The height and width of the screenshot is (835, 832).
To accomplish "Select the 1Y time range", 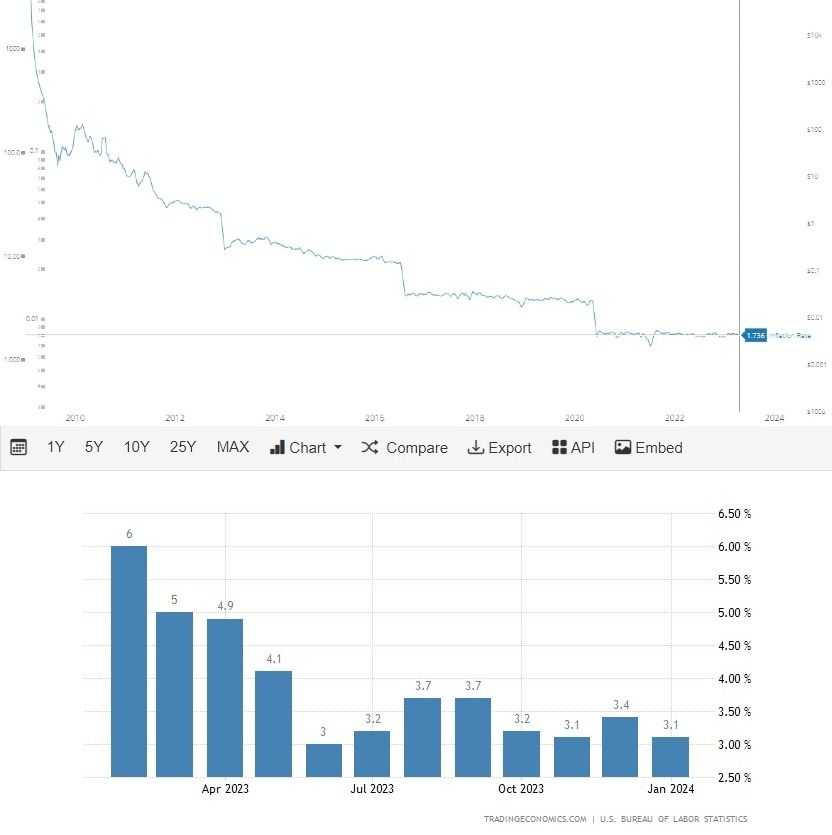I will point(56,448).
